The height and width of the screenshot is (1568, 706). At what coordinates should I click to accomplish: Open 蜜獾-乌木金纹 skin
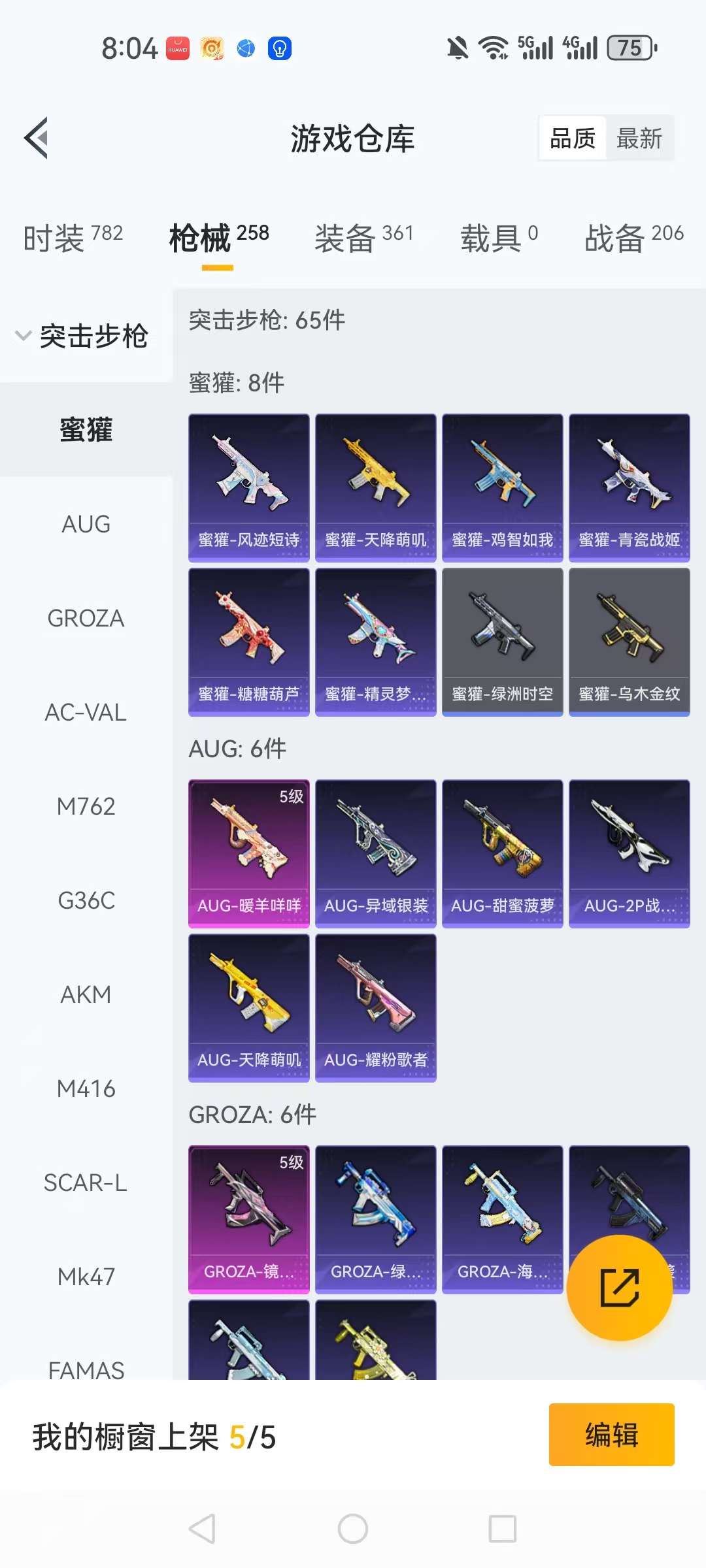click(629, 642)
